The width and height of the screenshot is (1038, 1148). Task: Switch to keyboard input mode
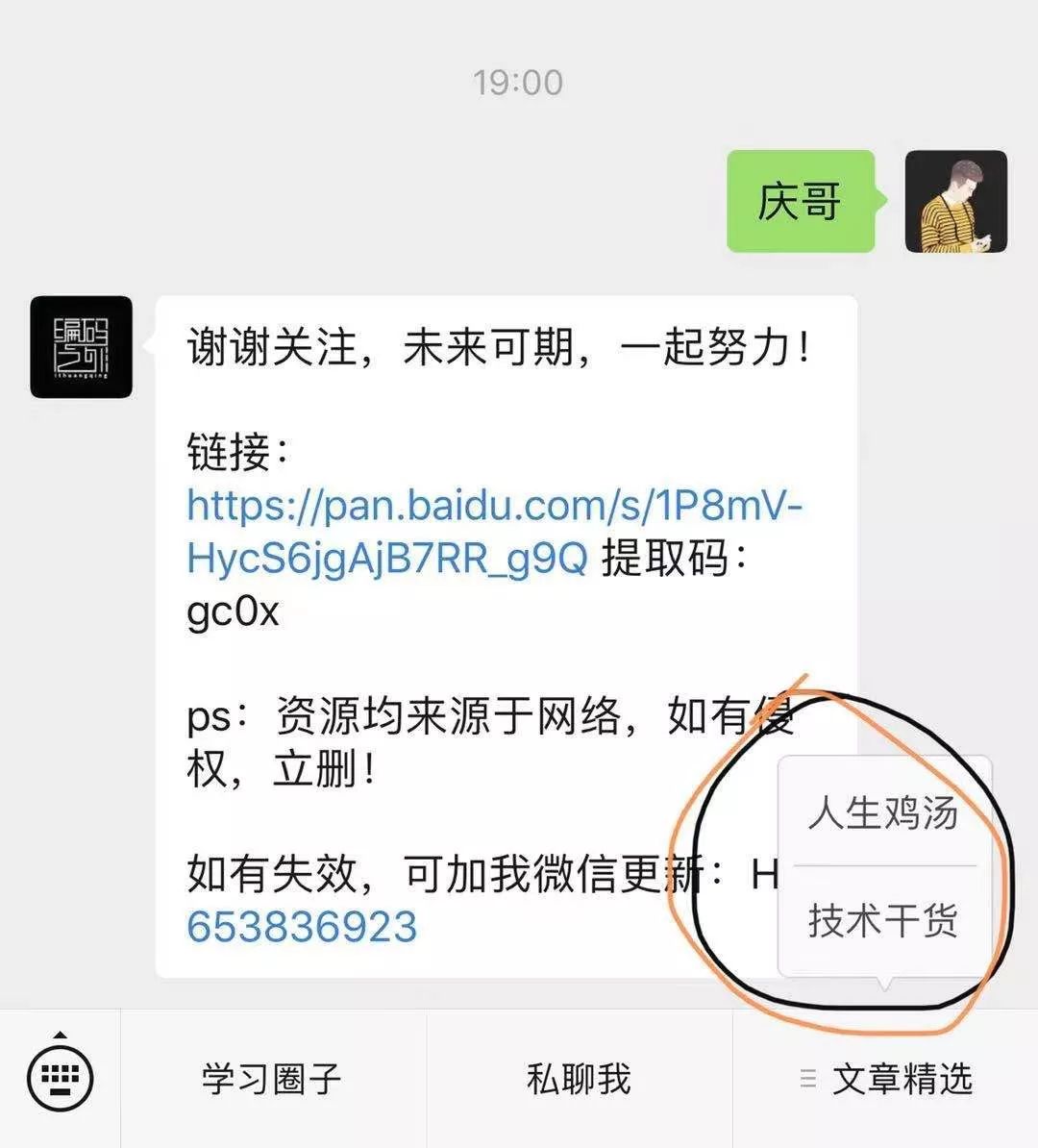(x=60, y=1078)
